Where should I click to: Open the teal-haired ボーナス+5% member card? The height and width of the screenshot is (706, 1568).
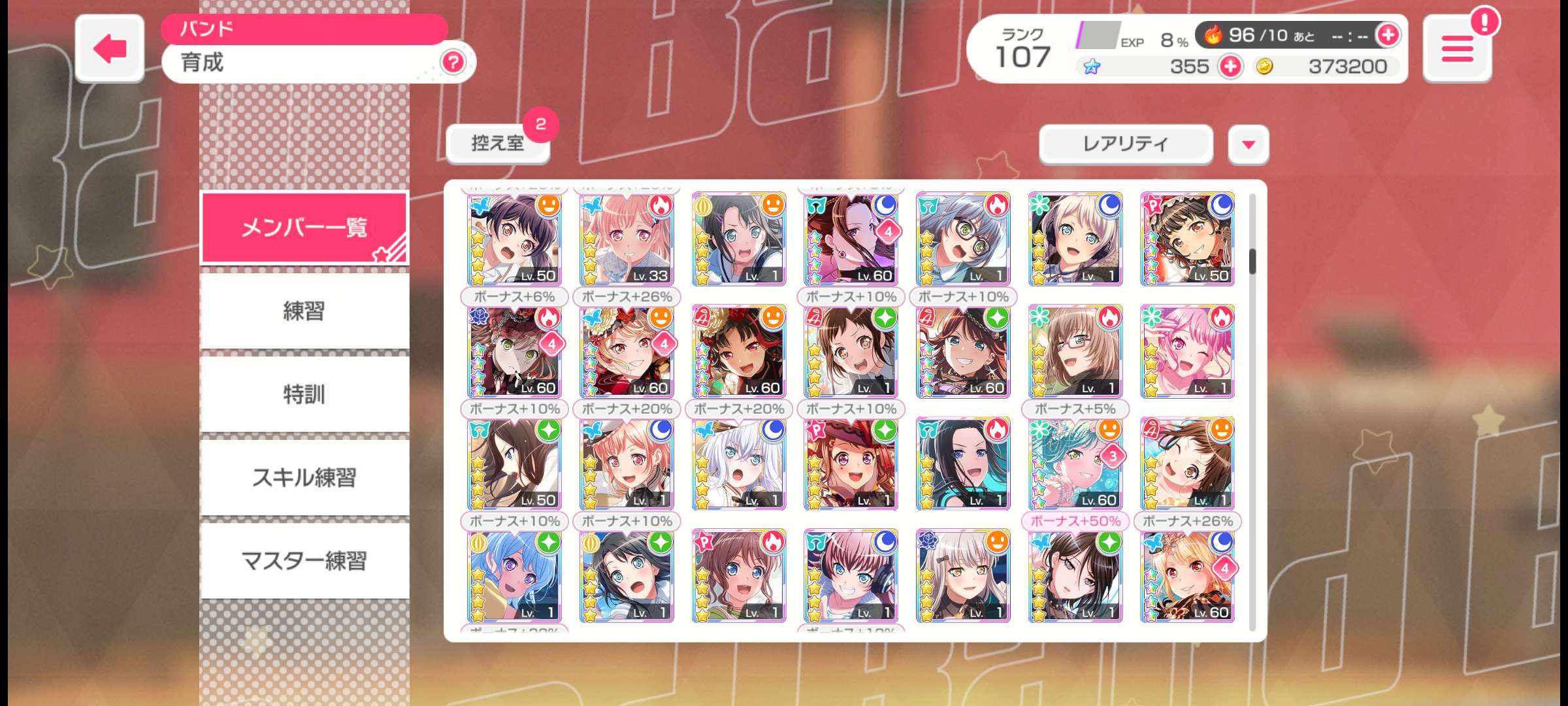(x=1075, y=464)
